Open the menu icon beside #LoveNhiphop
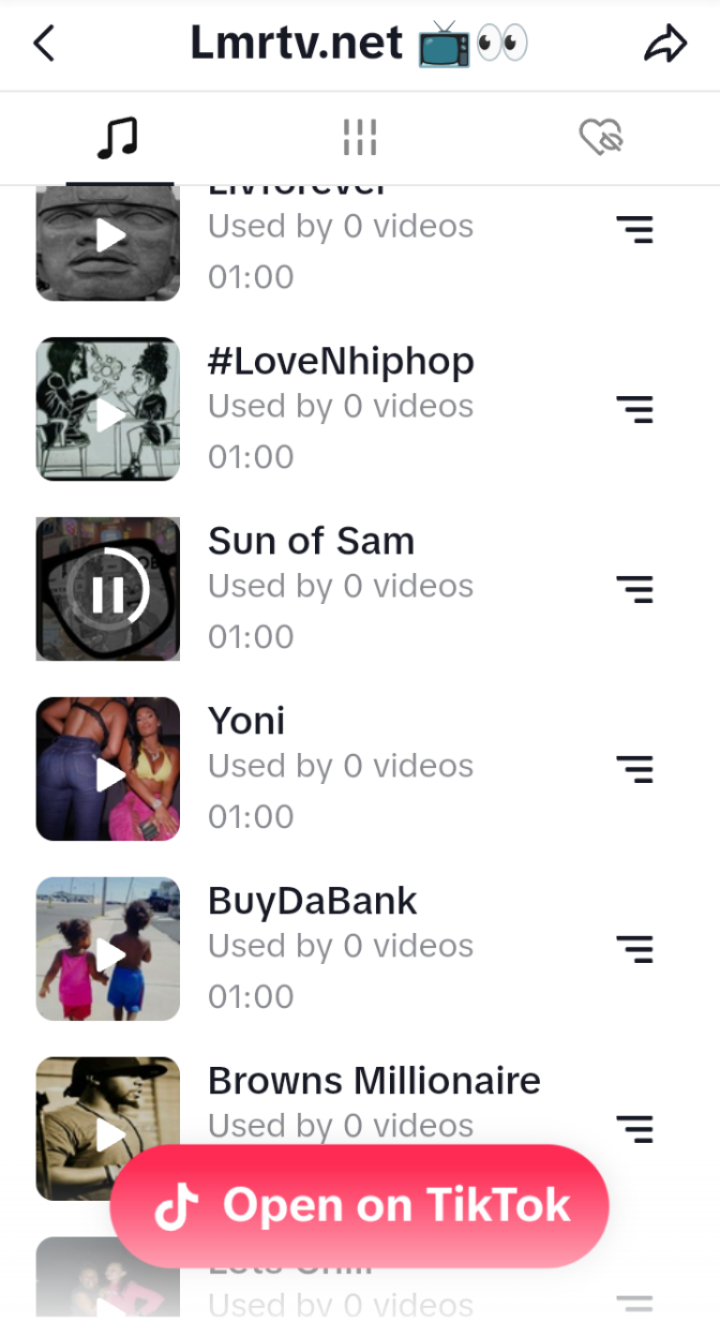 point(634,409)
